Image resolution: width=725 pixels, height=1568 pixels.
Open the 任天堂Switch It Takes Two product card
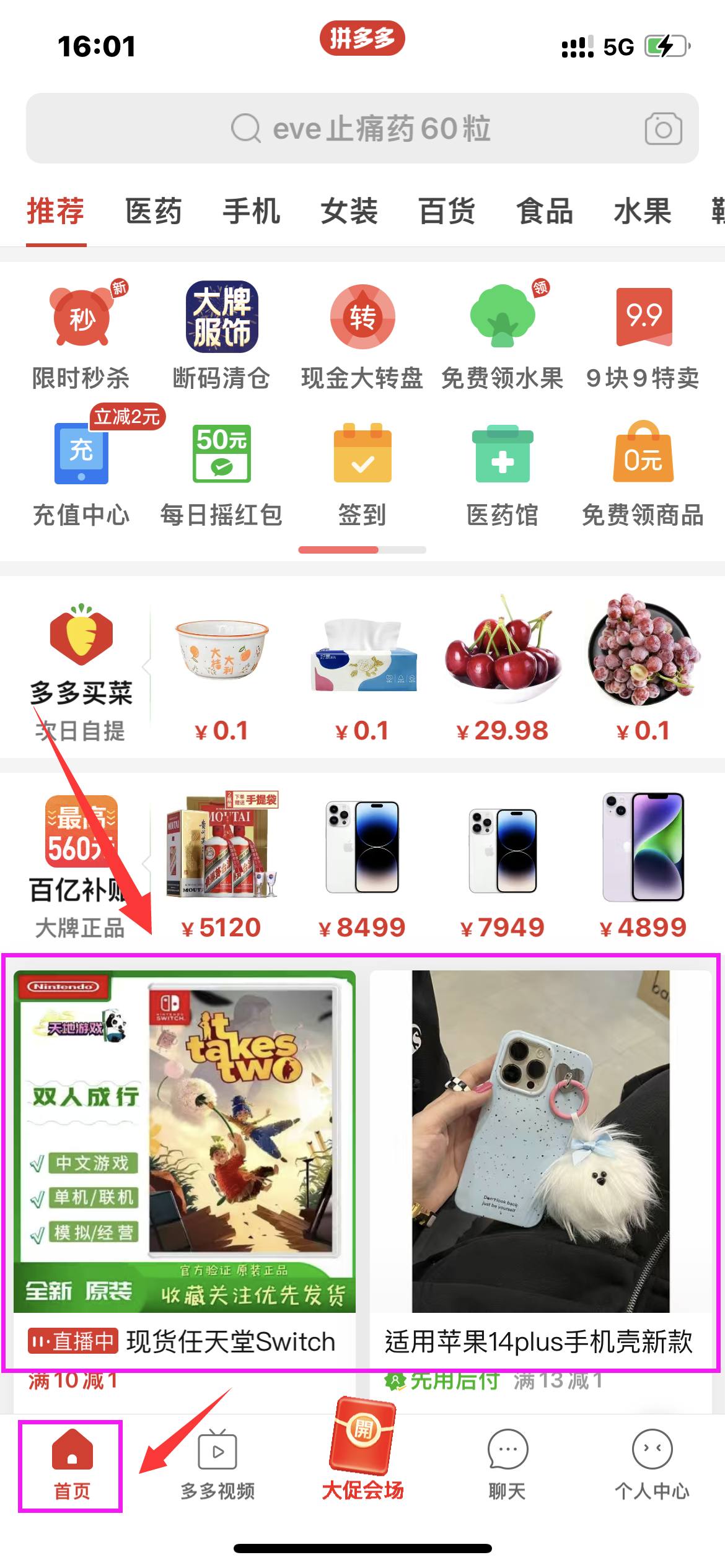tap(184, 1164)
